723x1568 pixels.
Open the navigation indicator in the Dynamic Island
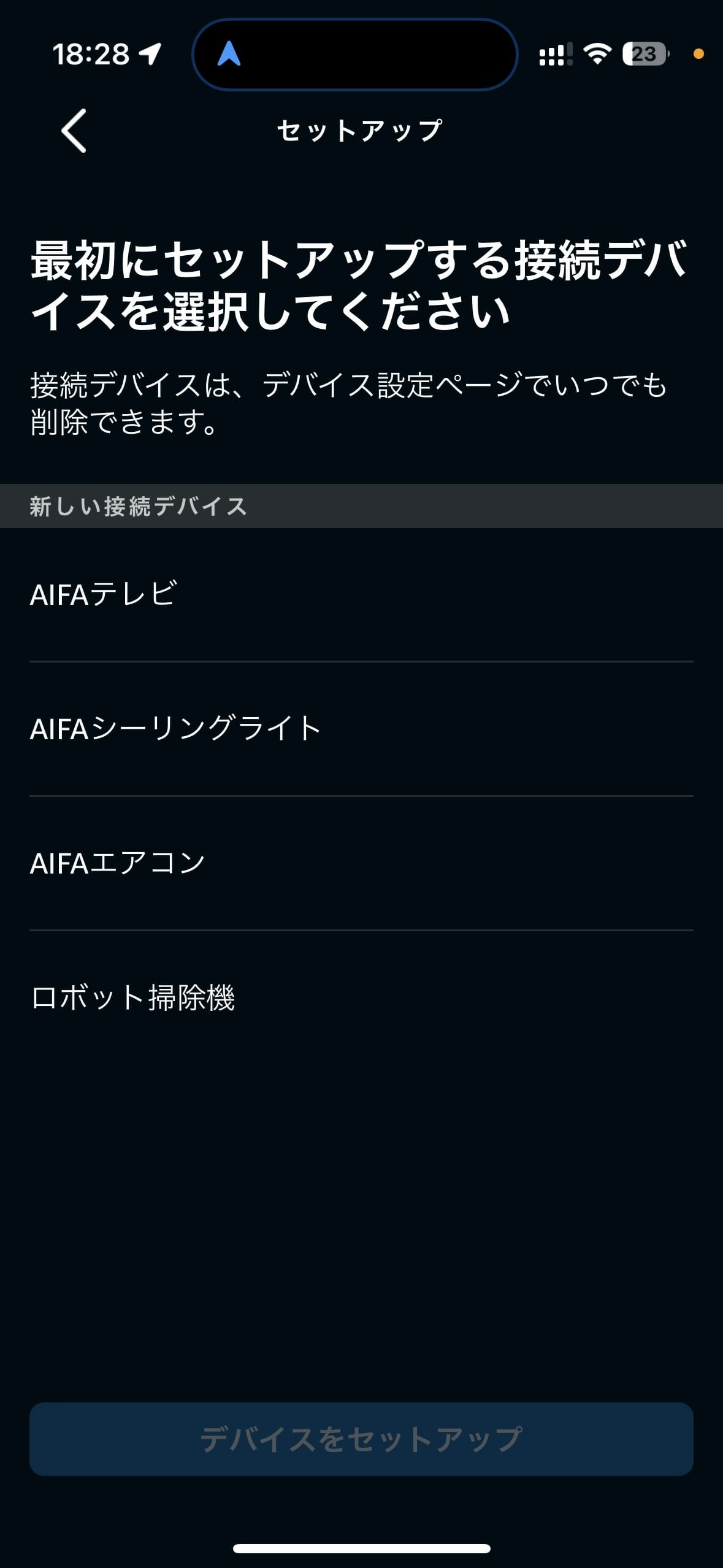(x=229, y=54)
